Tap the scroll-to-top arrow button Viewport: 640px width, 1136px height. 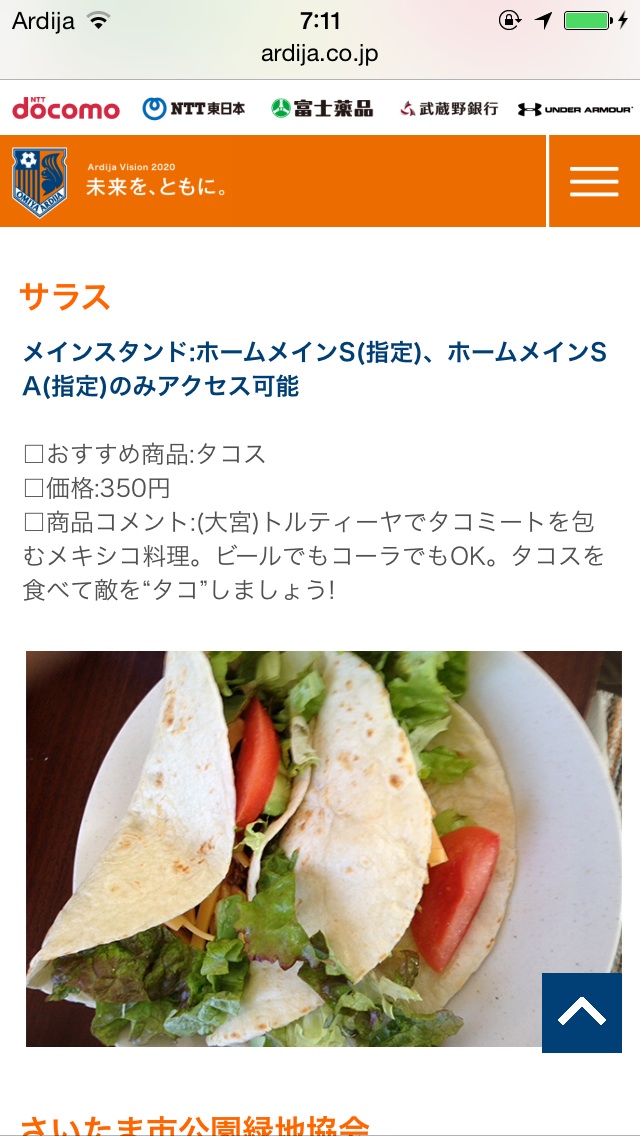pos(582,1012)
